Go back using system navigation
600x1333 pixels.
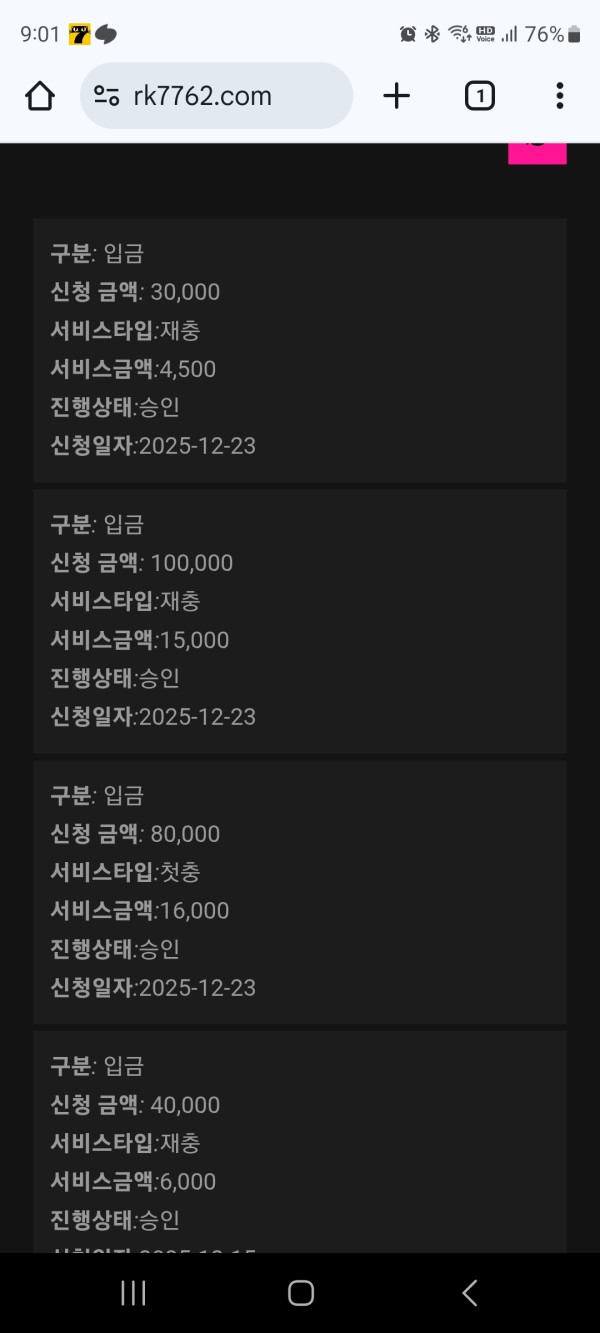[x=469, y=1293]
